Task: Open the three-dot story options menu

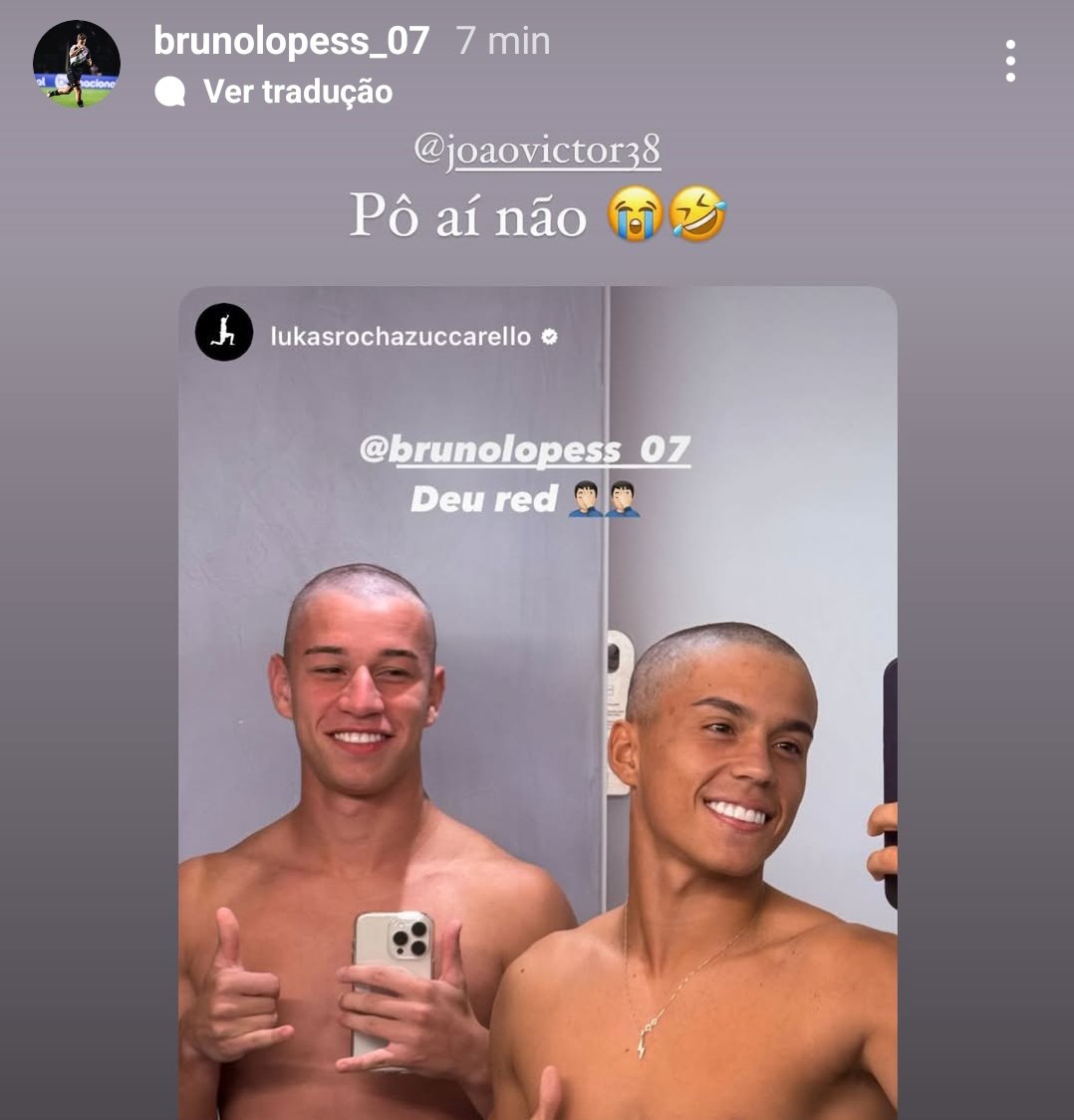Action: tap(1010, 61)
